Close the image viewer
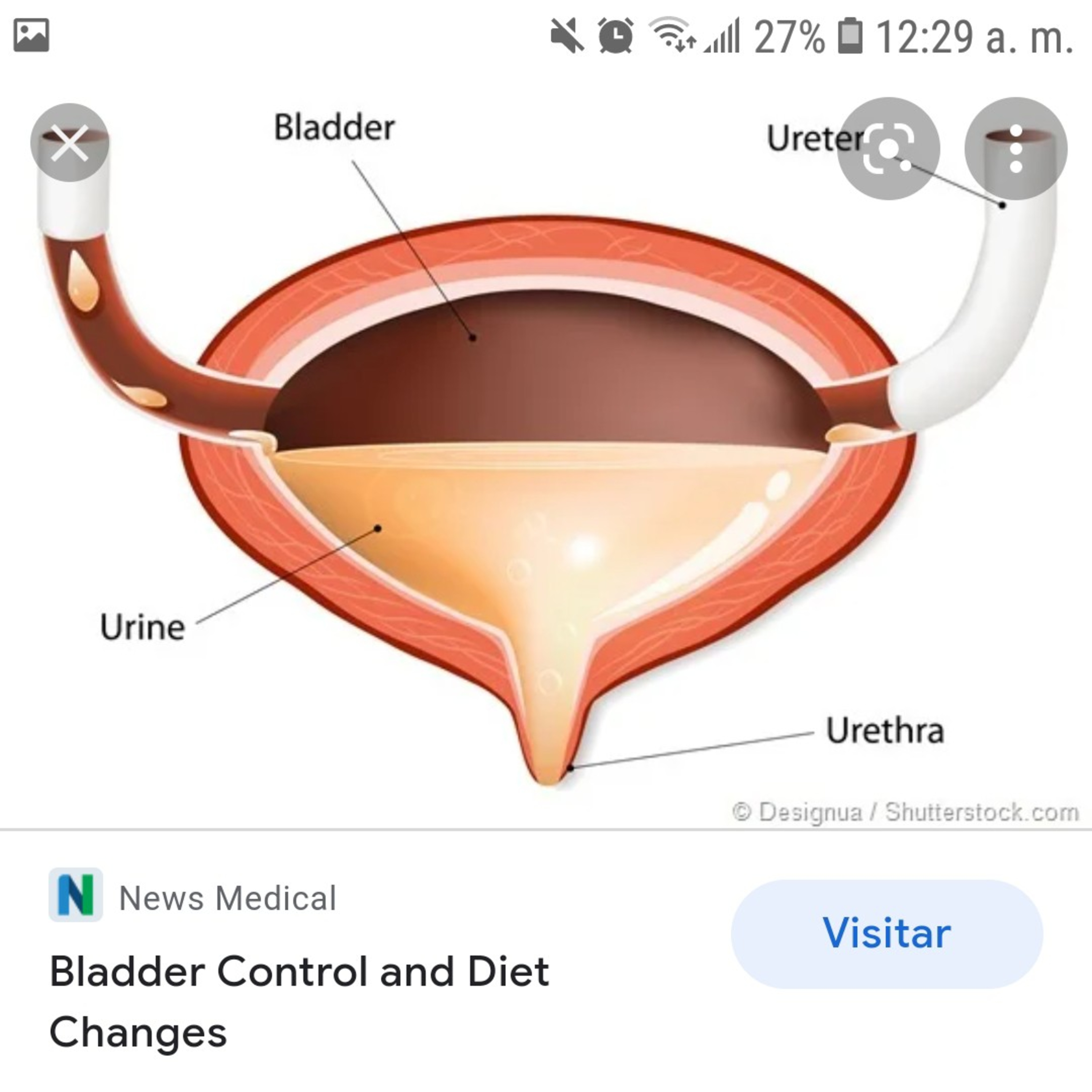The width and height of the screenshot is (1092, 1092). pyautogui.click(x=70, y=143)
